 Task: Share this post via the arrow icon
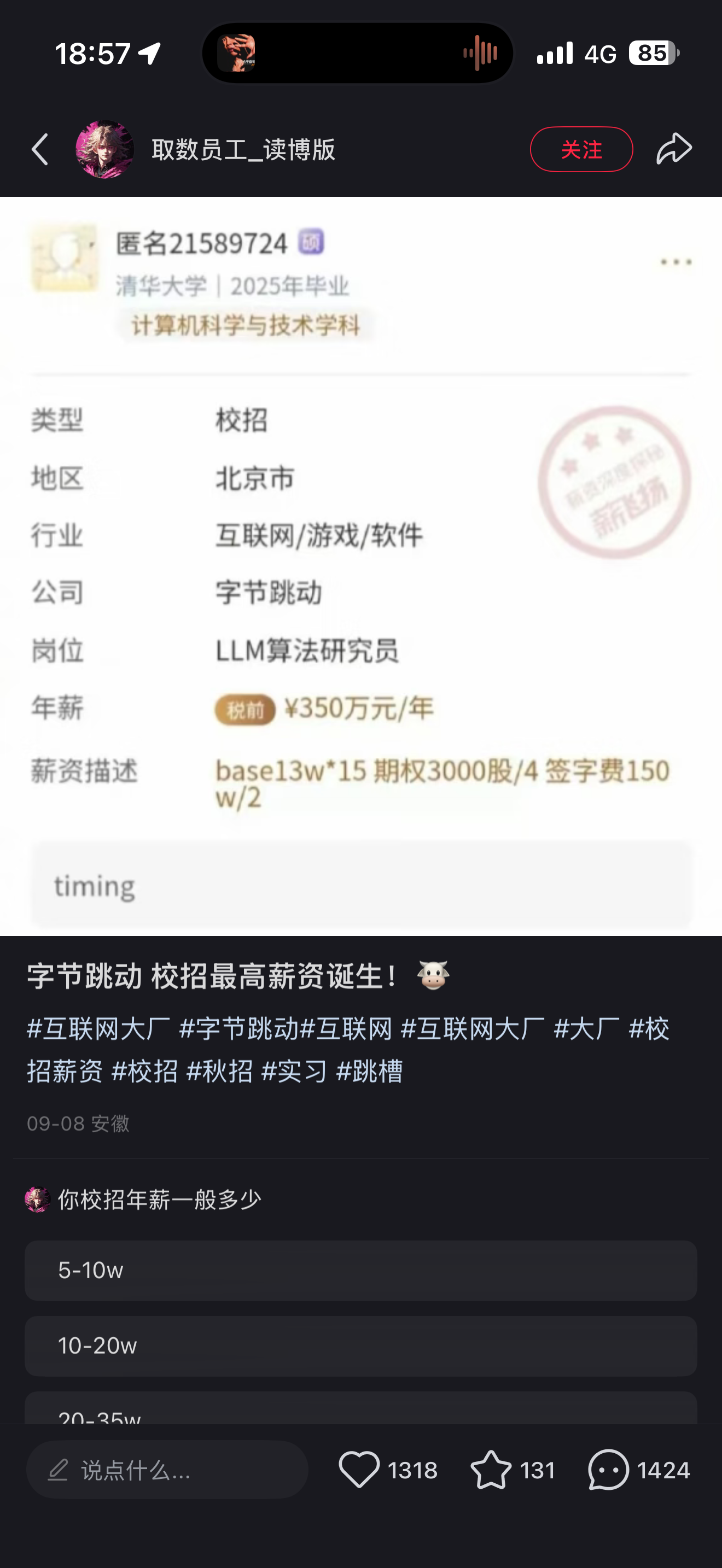(x=674, y=149)
